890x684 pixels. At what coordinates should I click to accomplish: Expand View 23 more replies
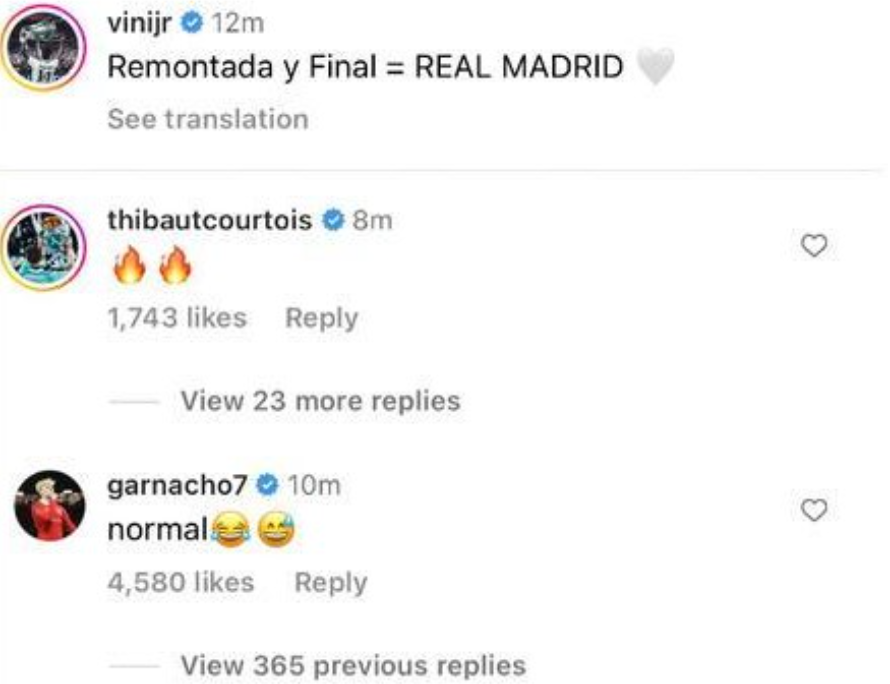coord(320,401)
